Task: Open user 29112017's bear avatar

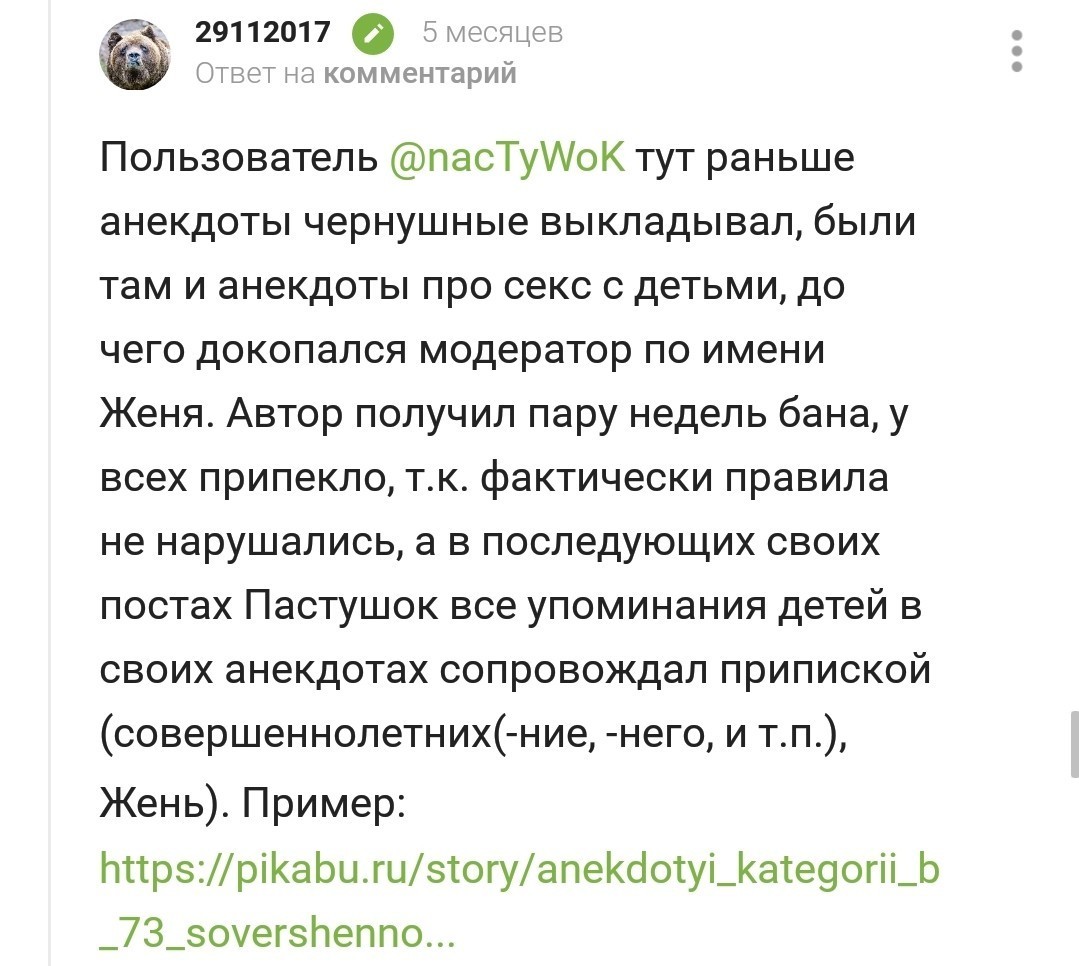Action: 134,54
